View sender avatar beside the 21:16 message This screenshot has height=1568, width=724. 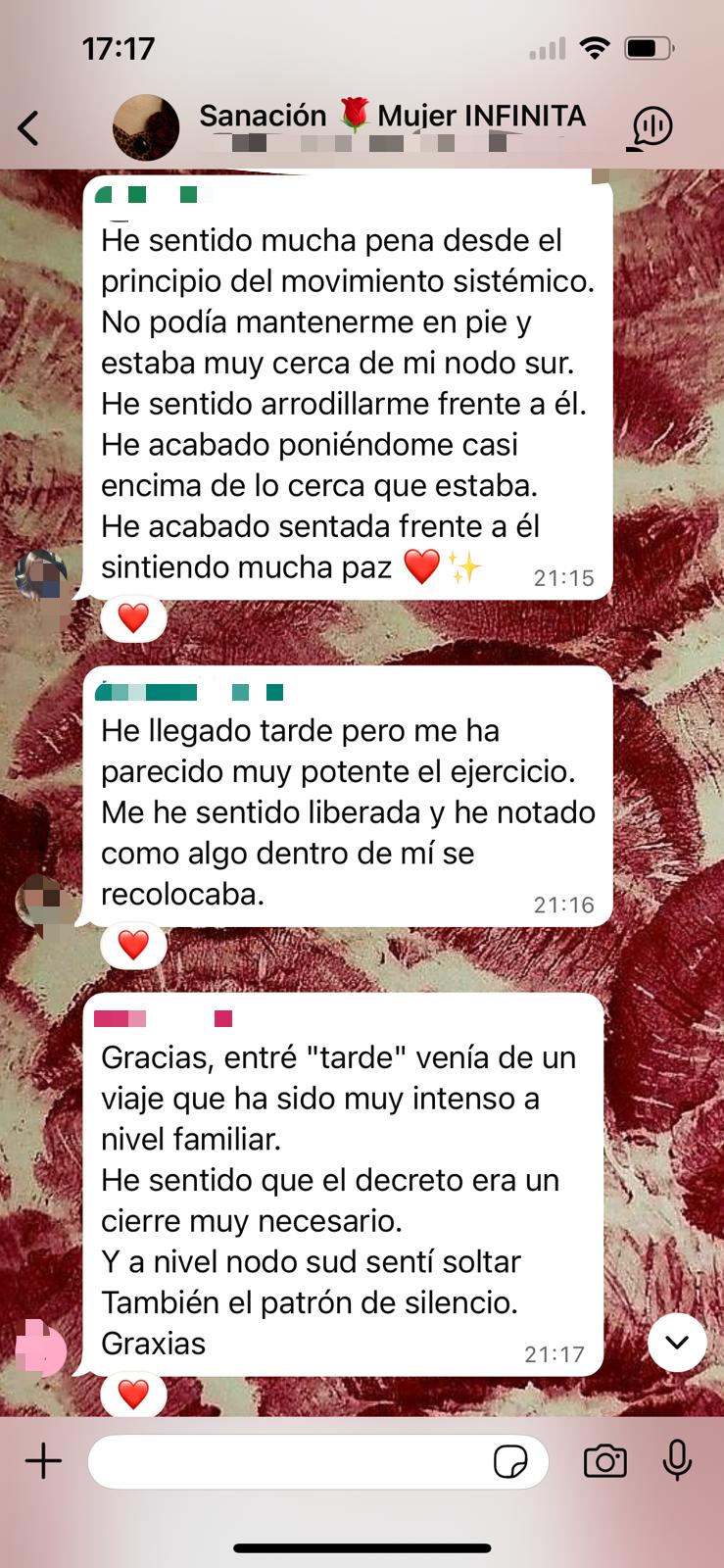pos(41,902)
